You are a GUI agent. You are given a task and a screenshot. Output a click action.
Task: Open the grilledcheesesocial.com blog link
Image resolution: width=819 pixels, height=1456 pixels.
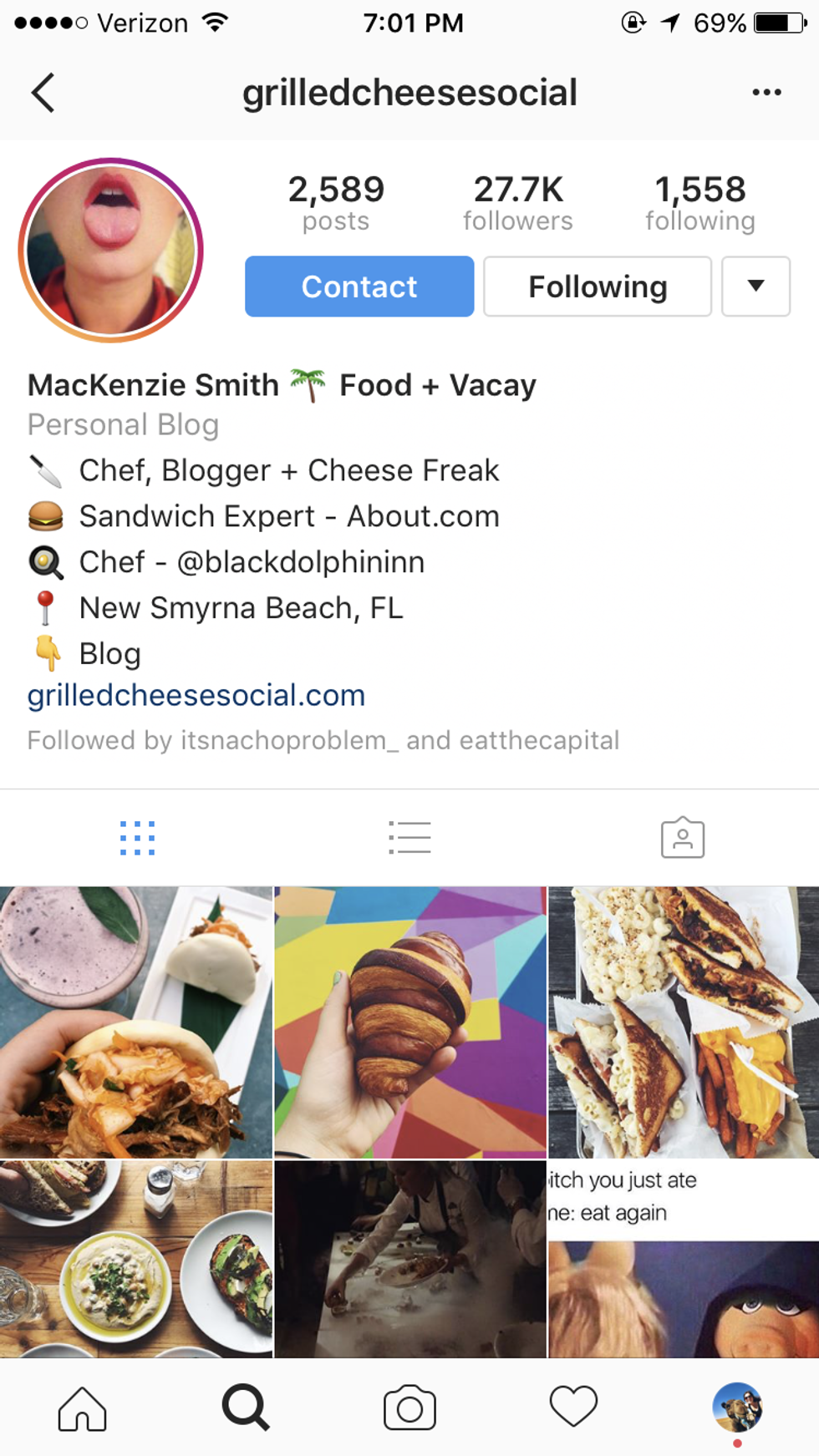pyautogui.click(x=196, y=695)
